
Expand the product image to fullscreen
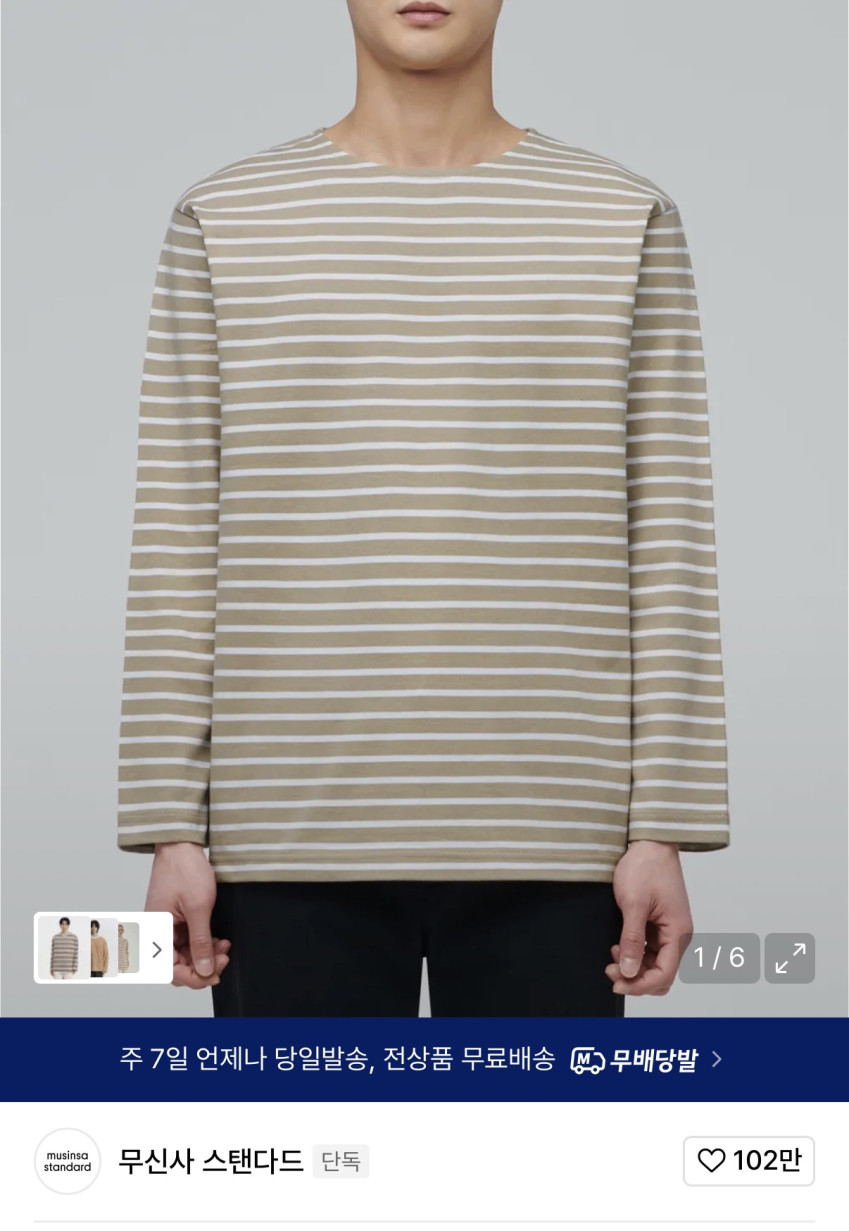pos(790,958)
